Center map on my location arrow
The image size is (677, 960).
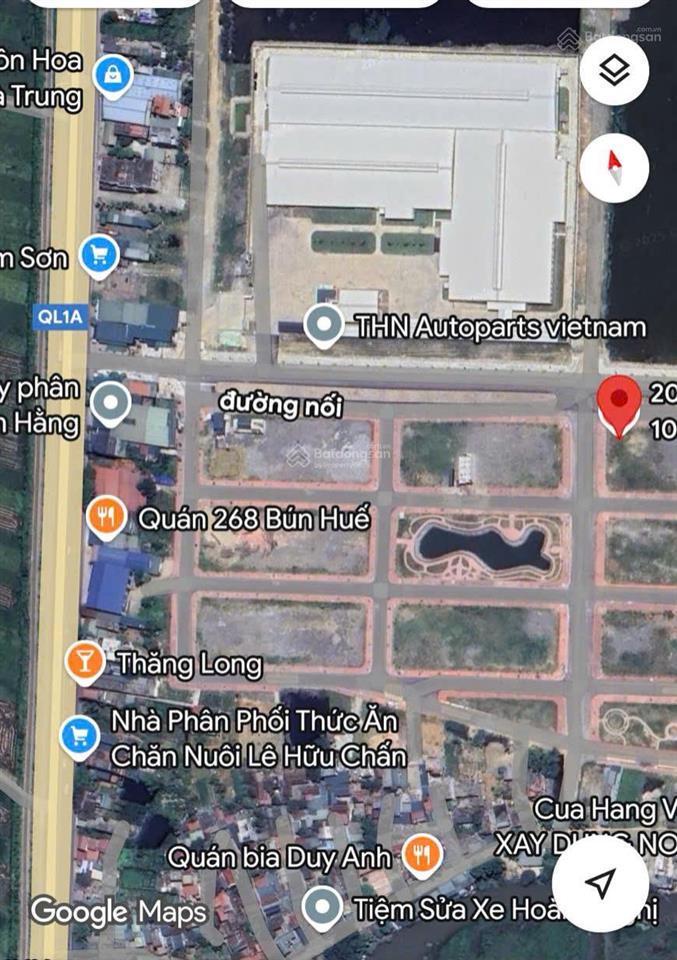(600, 882)
